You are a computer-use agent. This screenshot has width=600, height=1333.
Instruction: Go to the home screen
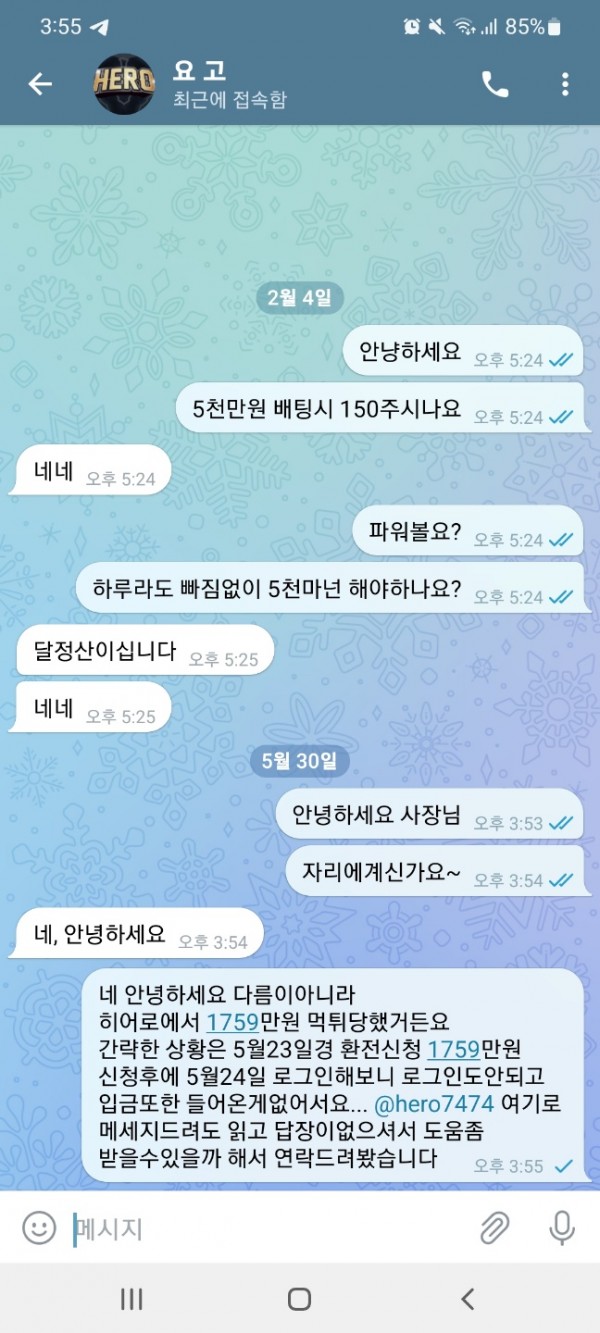point(299,1298)
